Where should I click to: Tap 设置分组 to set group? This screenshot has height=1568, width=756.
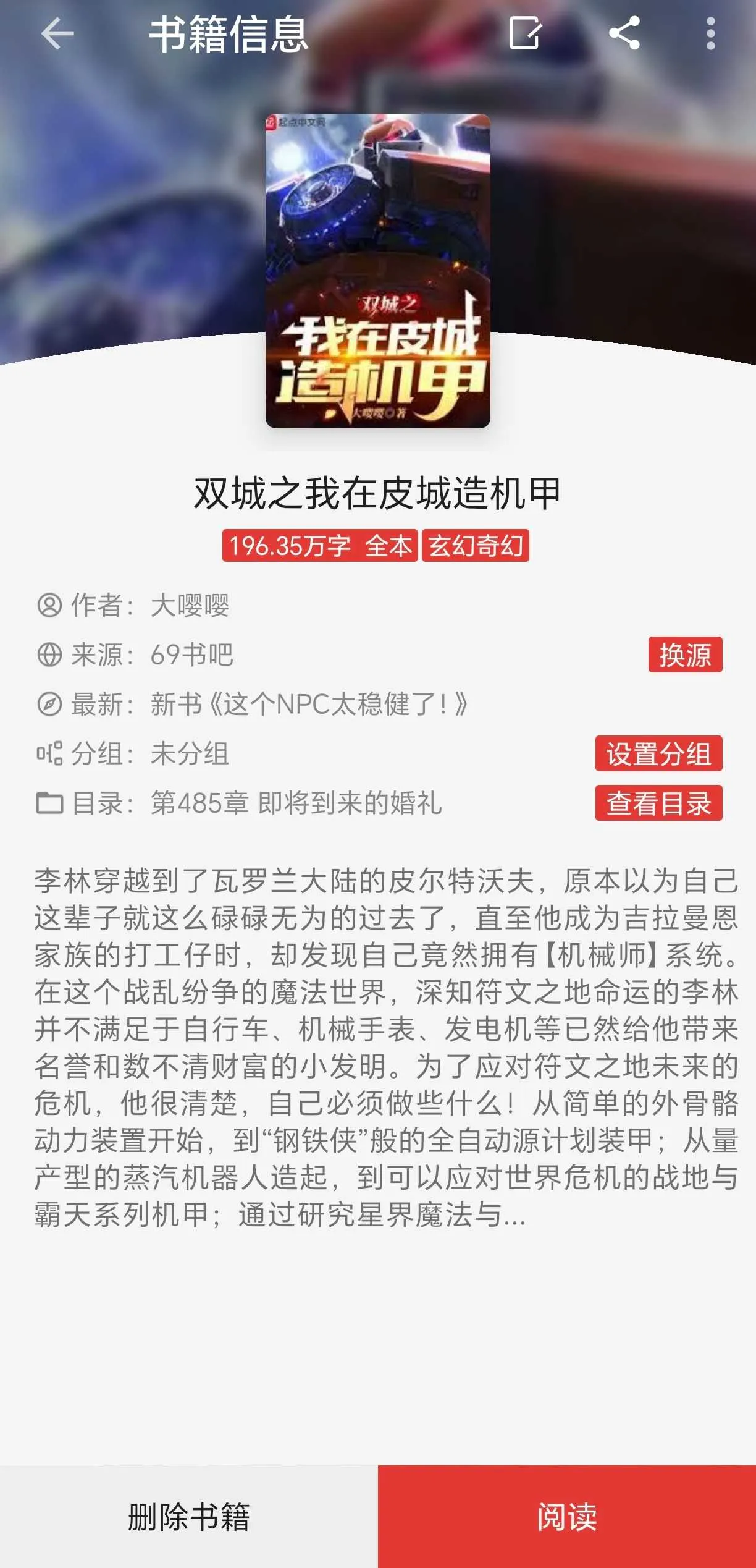[658, 753]
